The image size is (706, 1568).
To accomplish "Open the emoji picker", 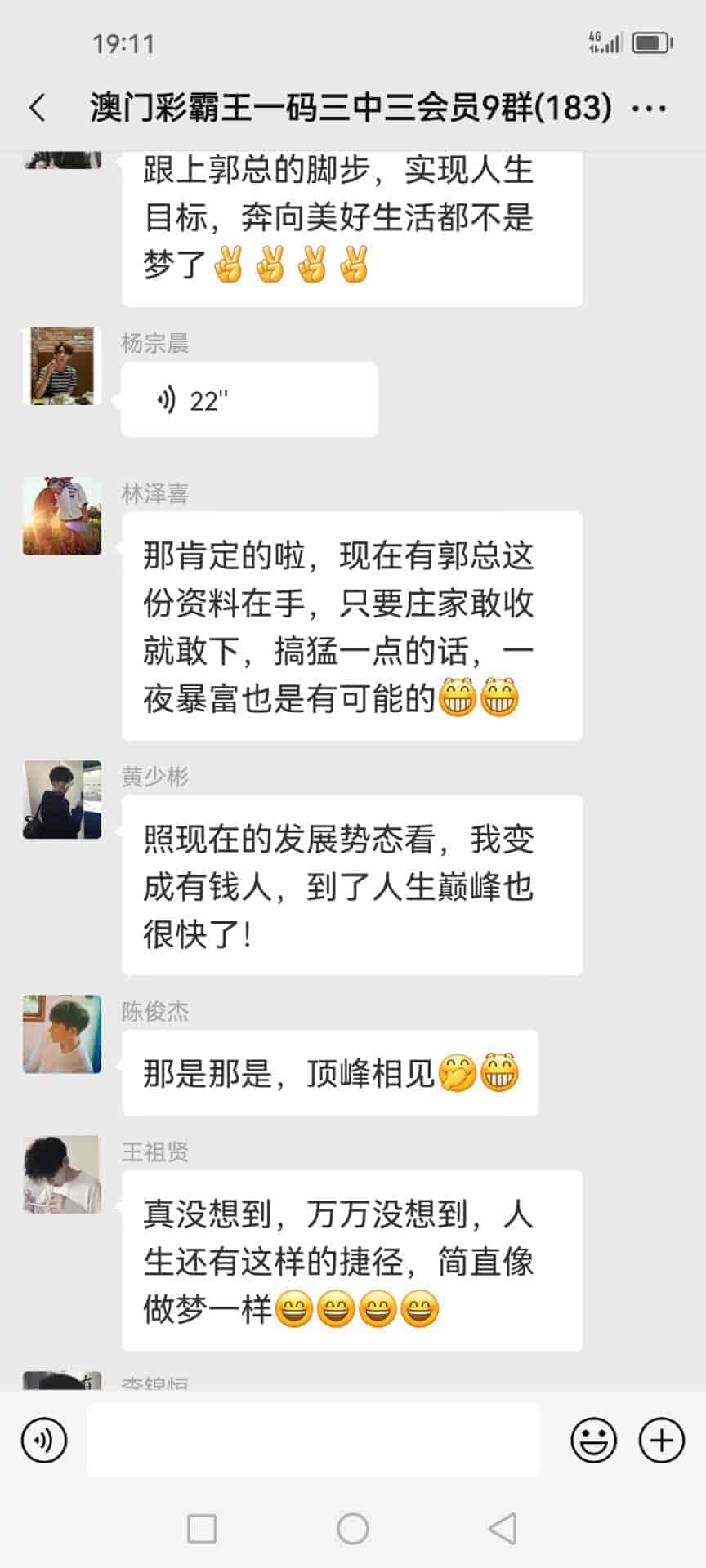I will (x=593, y=1440).
